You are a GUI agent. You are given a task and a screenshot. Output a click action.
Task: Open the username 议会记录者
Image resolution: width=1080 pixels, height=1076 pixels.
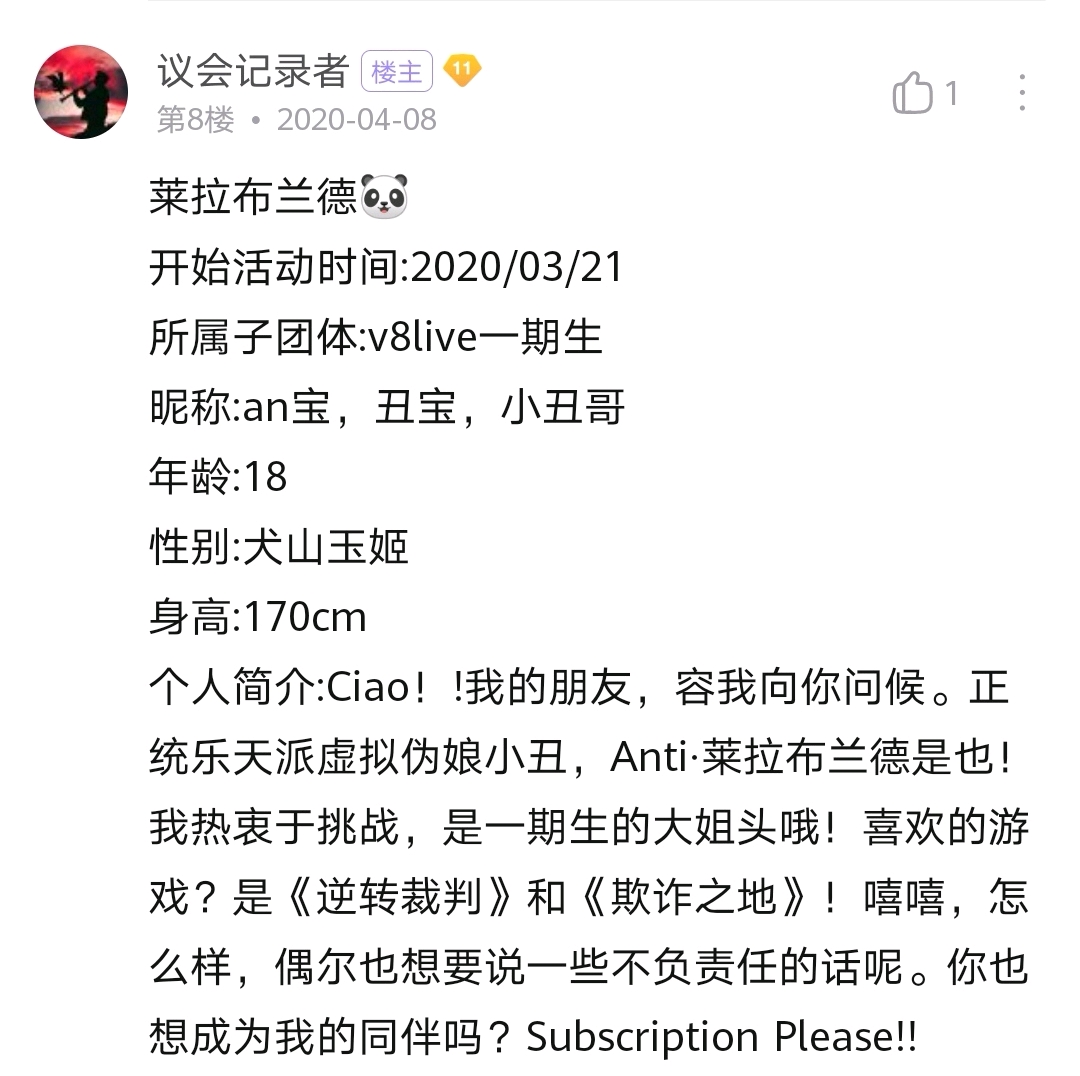[x=252, y=71]
